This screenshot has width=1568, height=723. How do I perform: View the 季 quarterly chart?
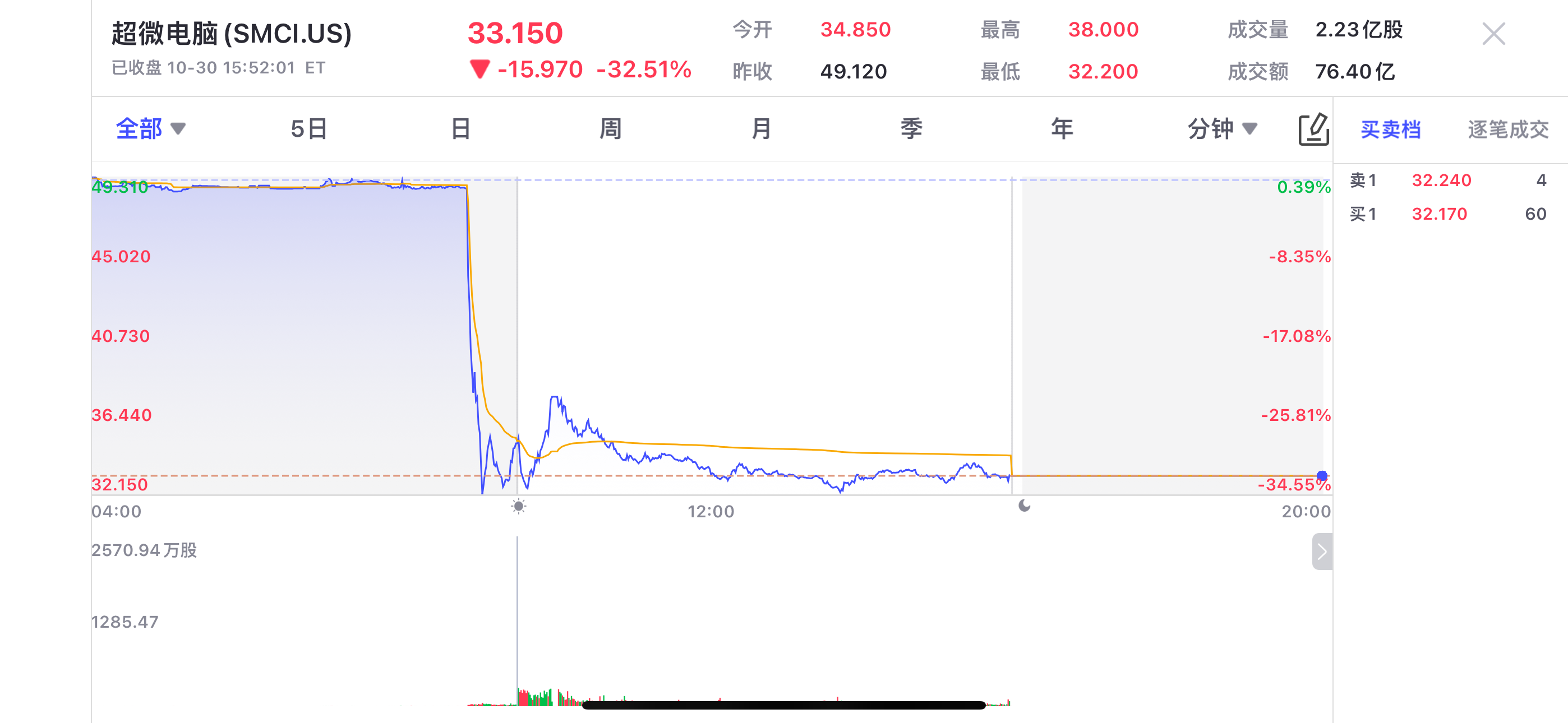pyautogui.click(x=911, y=128)
